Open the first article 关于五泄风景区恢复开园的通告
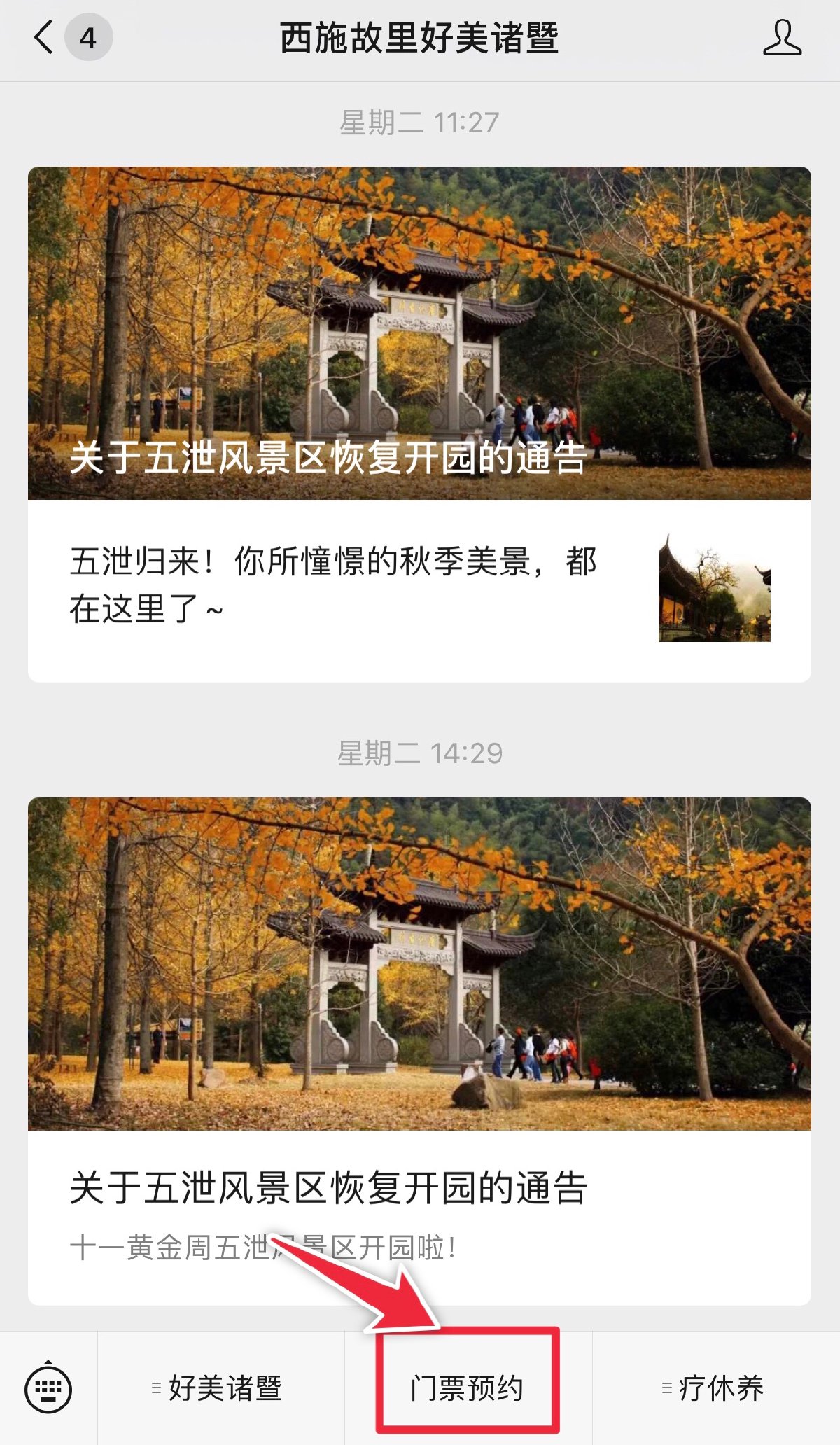 [419, 333]
